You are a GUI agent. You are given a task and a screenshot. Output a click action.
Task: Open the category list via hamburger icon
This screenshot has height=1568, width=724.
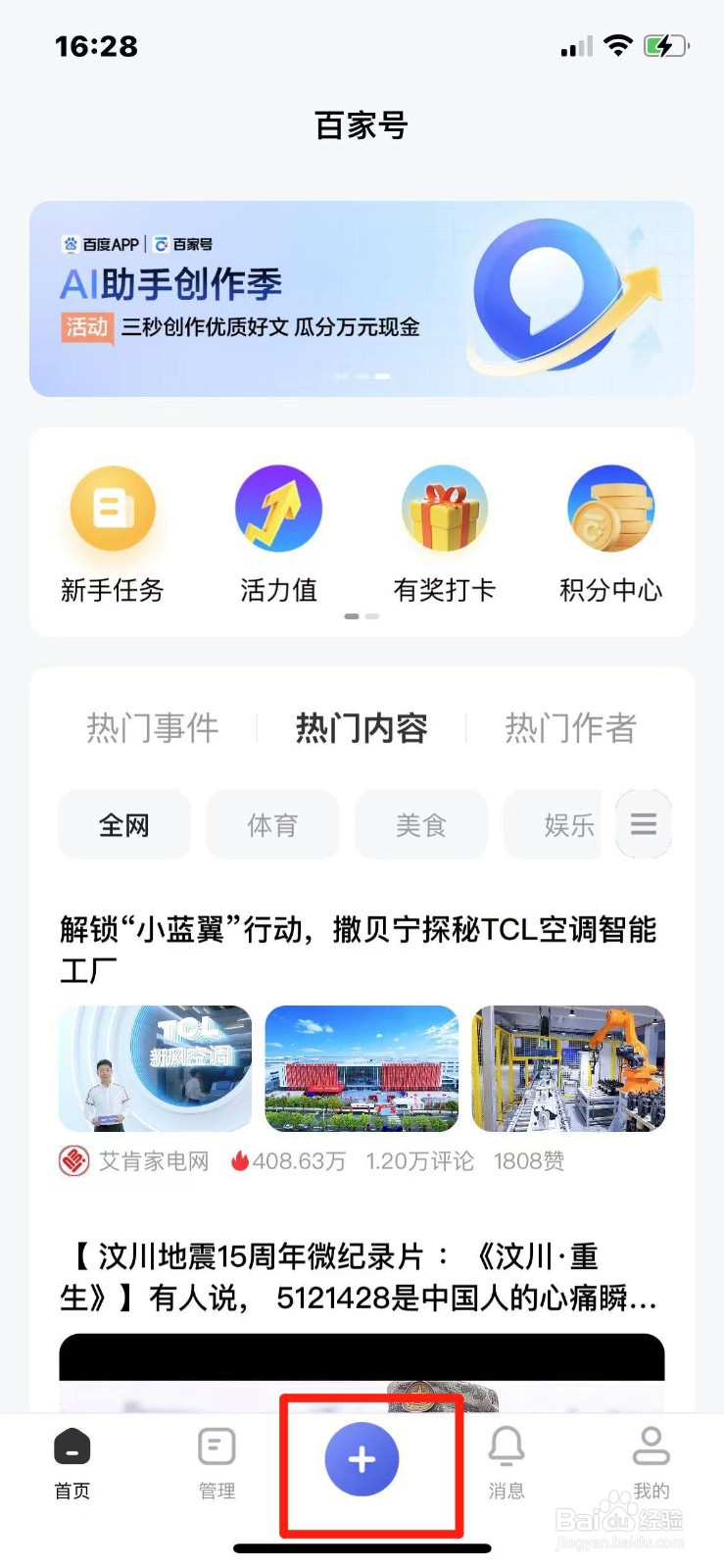tap(644, 824)
